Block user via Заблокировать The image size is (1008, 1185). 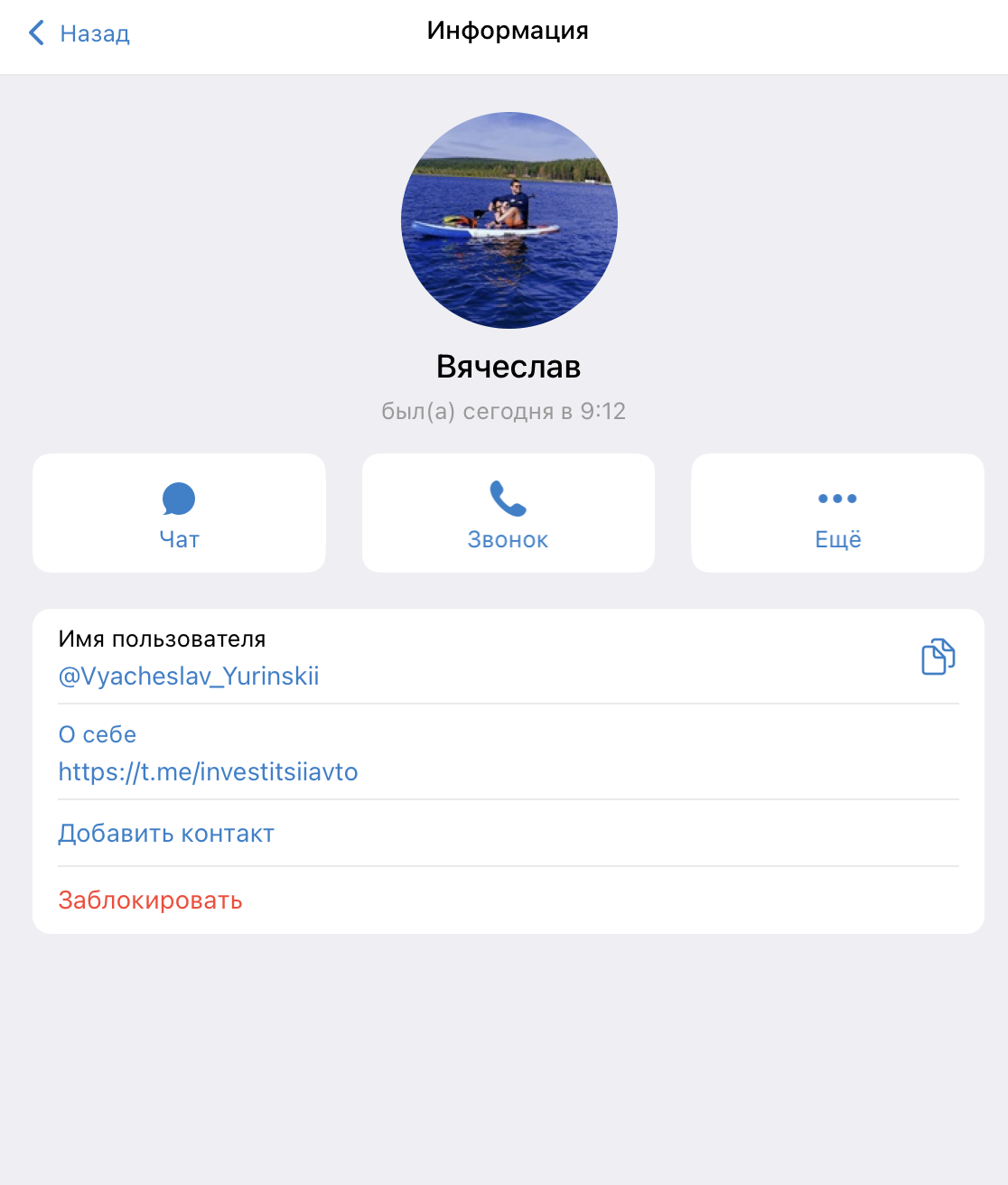click(151, 900)
